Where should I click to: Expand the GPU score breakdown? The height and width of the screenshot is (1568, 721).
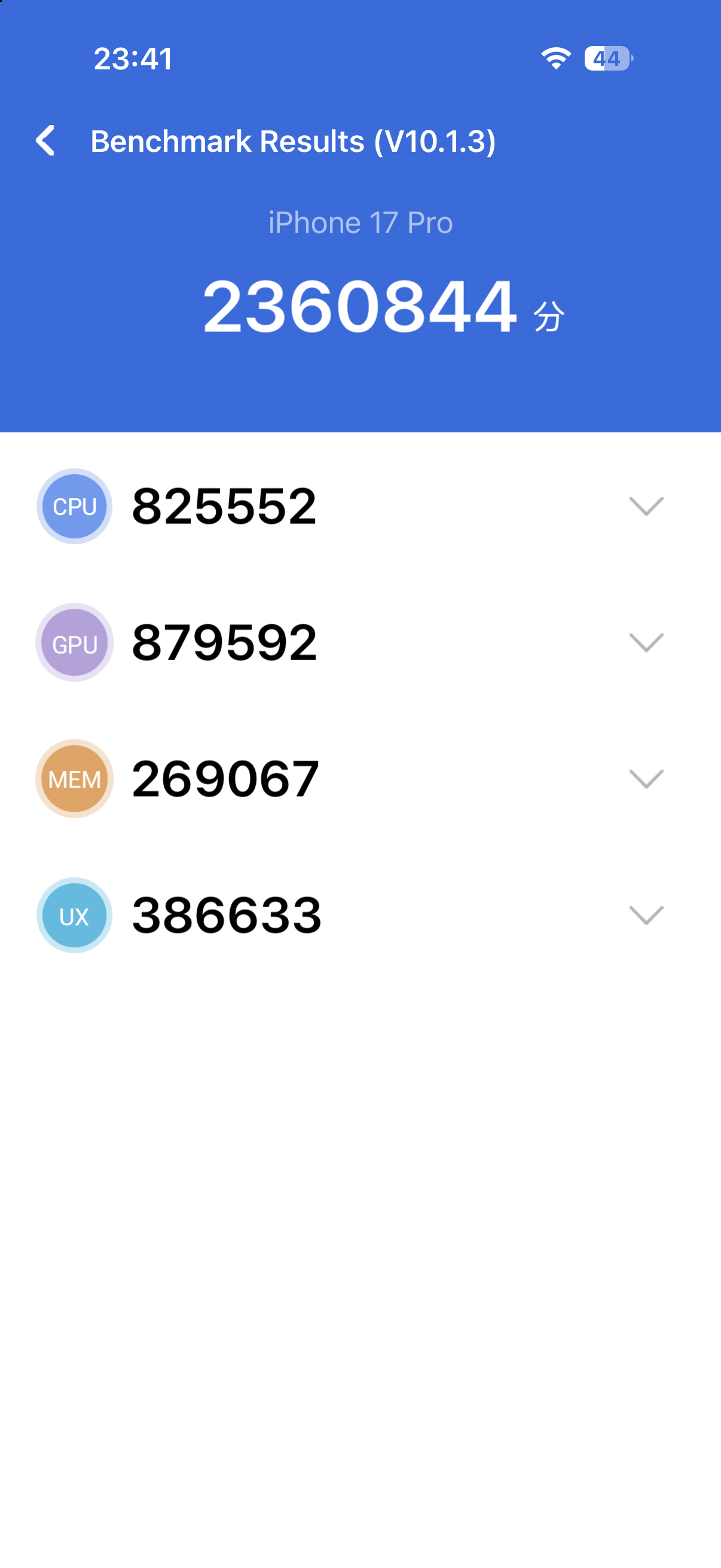(x=646, y=643)
